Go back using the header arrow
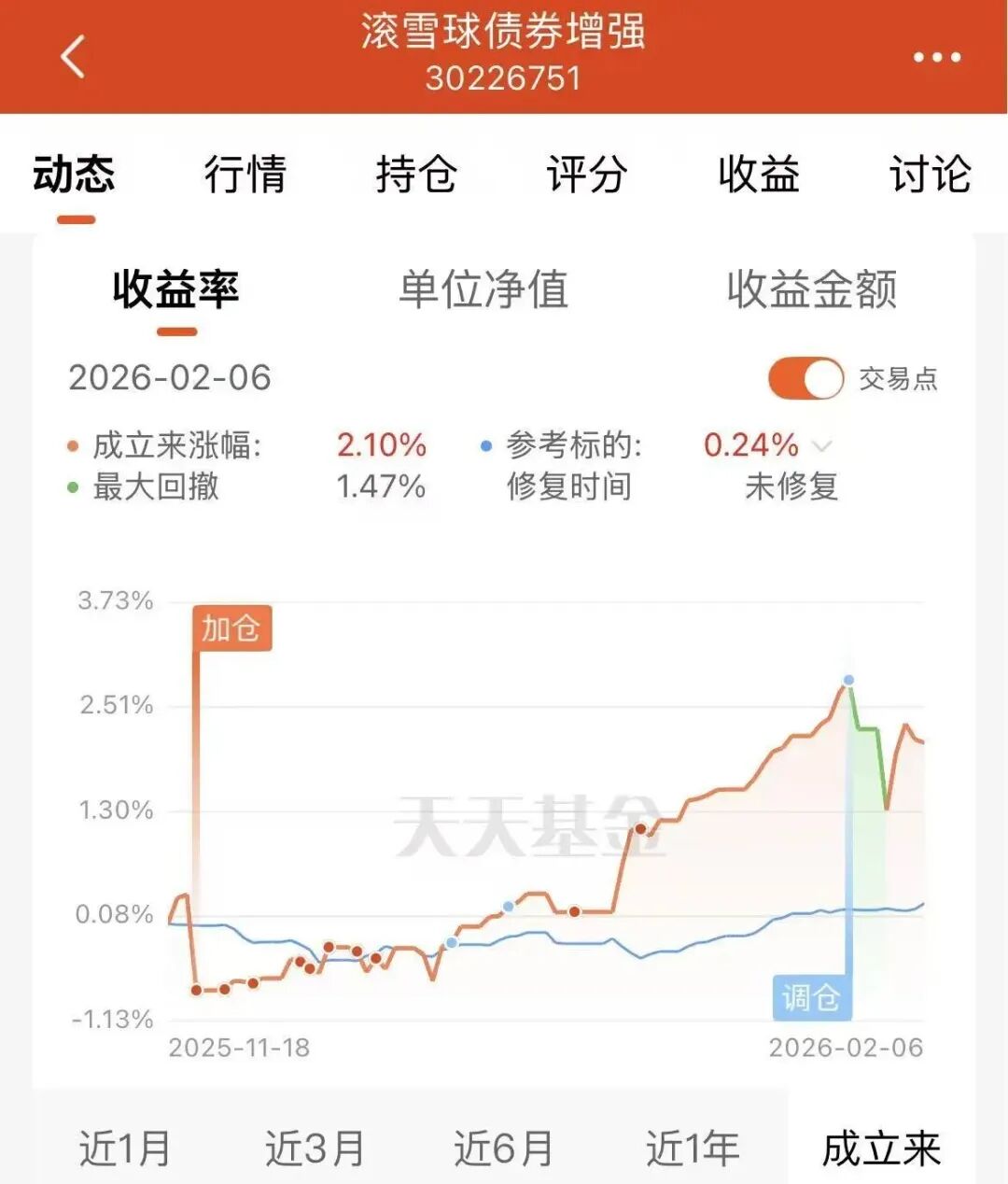The width and height of the screenshot is (1008, 1184). tap(73, 56)
